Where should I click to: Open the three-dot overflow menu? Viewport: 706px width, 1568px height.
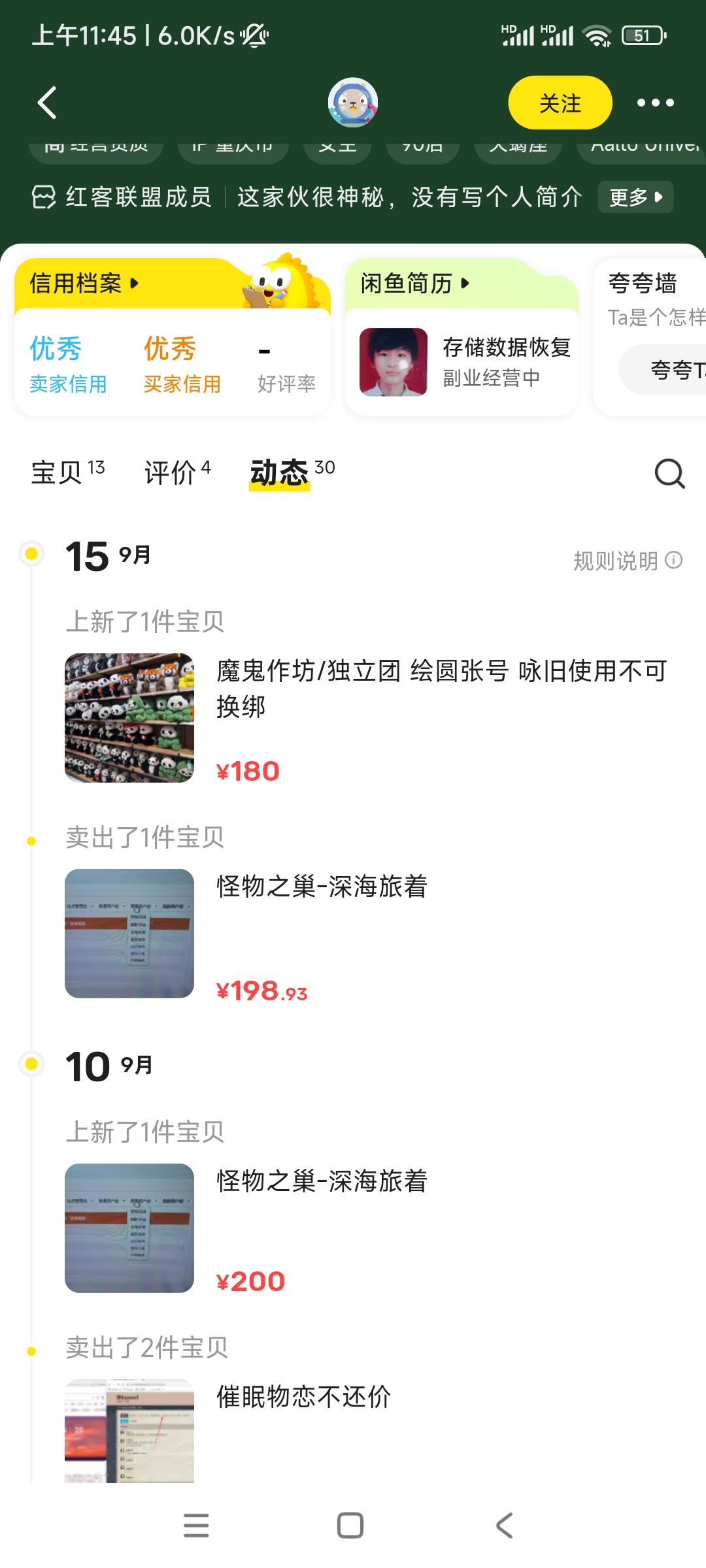655,103
